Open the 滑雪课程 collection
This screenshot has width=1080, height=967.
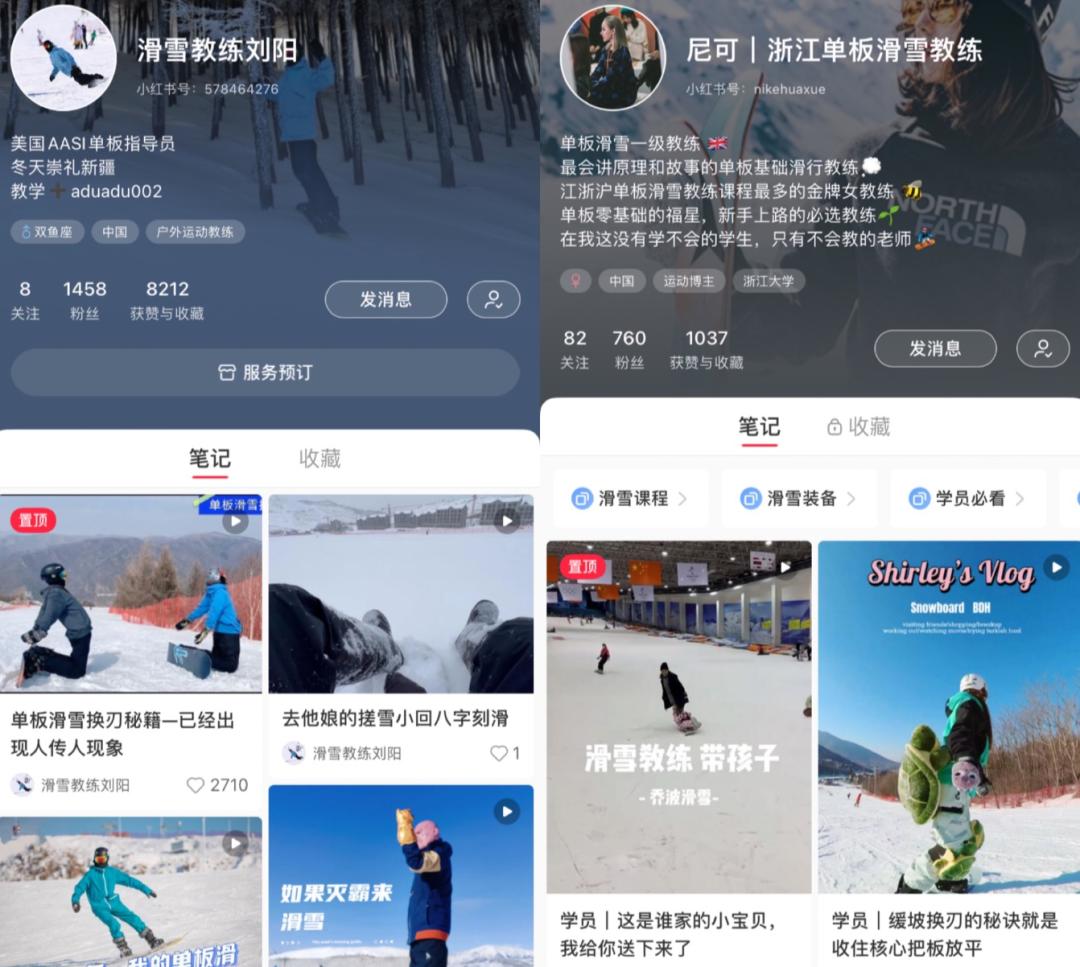(x=630, y=498)
